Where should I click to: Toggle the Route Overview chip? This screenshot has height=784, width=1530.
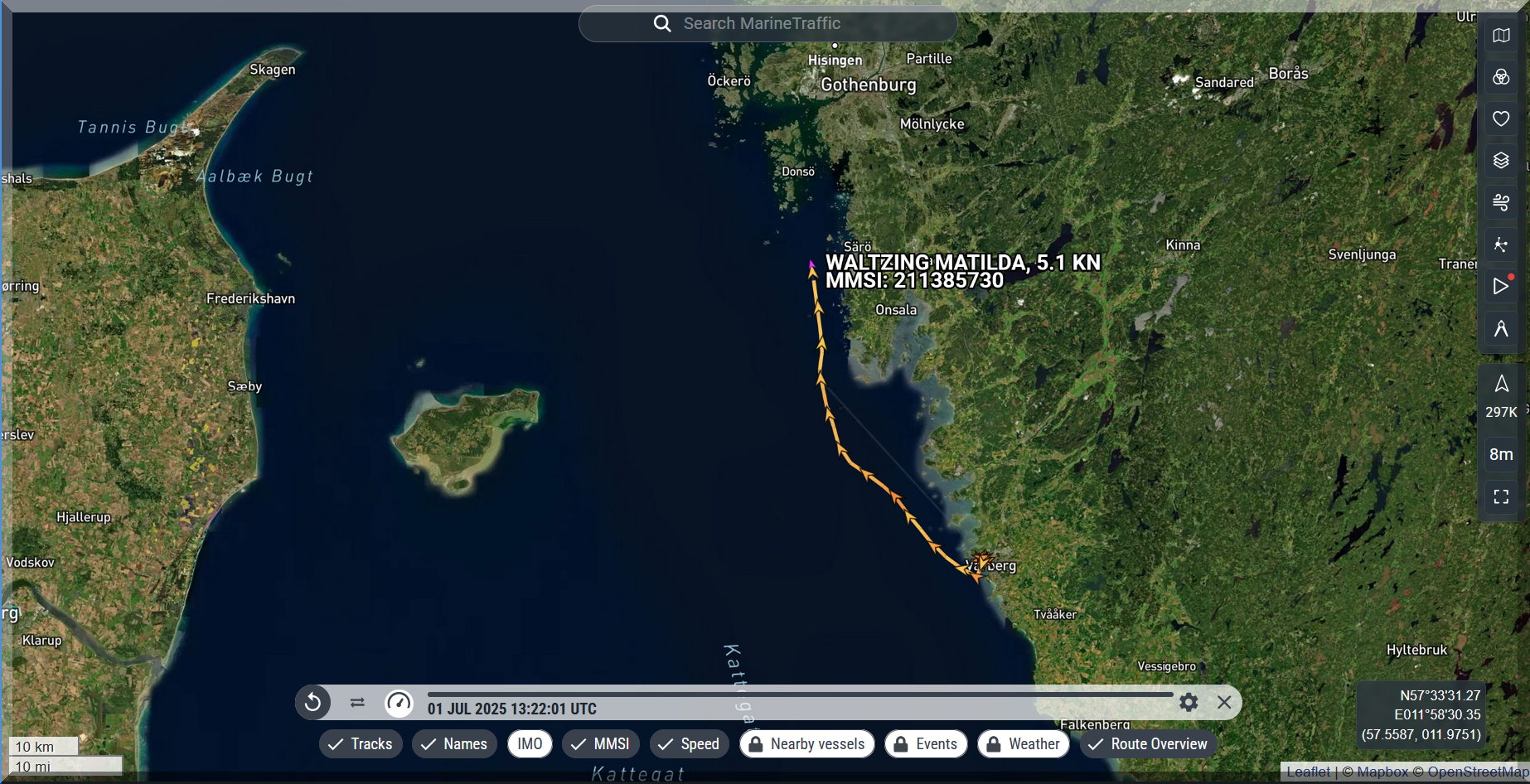click(1148, 744)
